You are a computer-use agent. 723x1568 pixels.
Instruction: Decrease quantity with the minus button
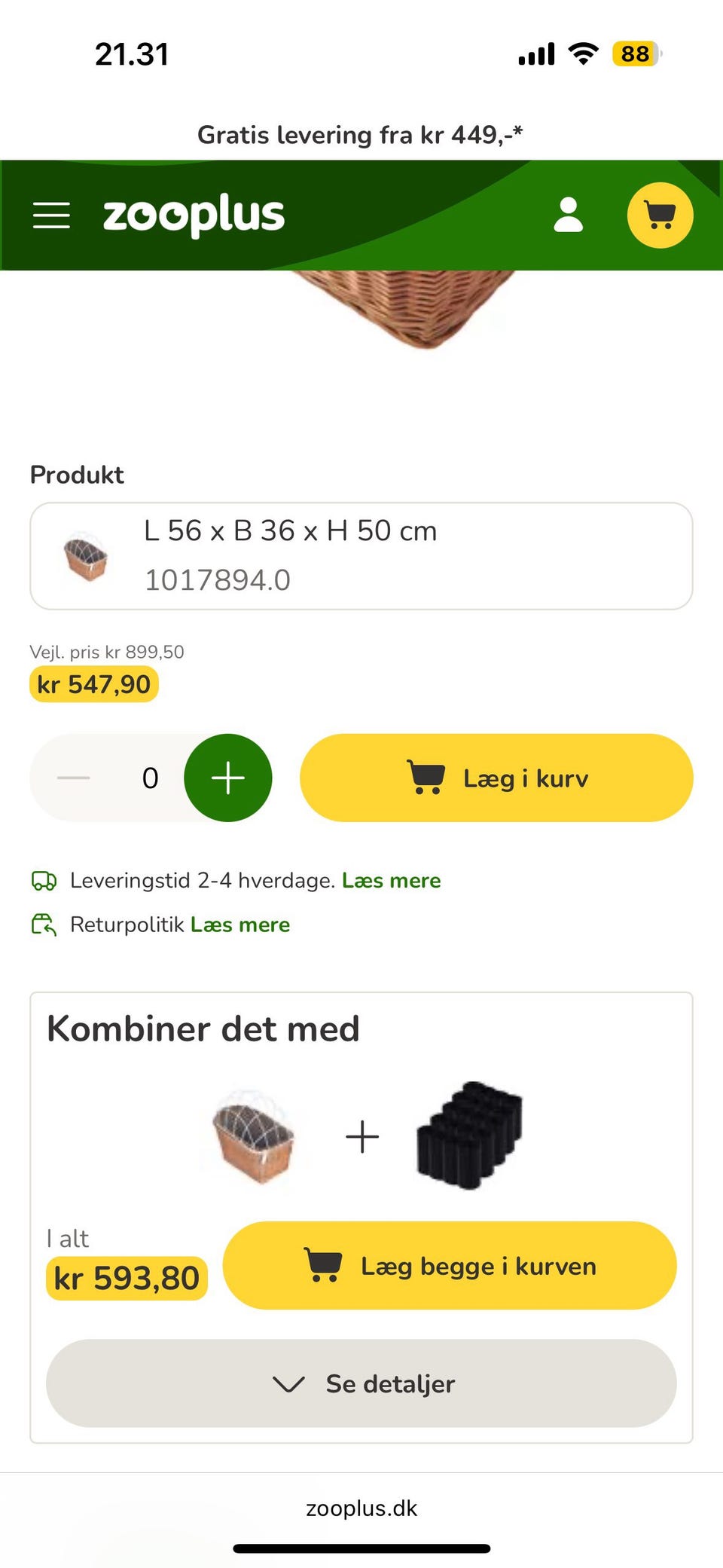coord(74,778)
